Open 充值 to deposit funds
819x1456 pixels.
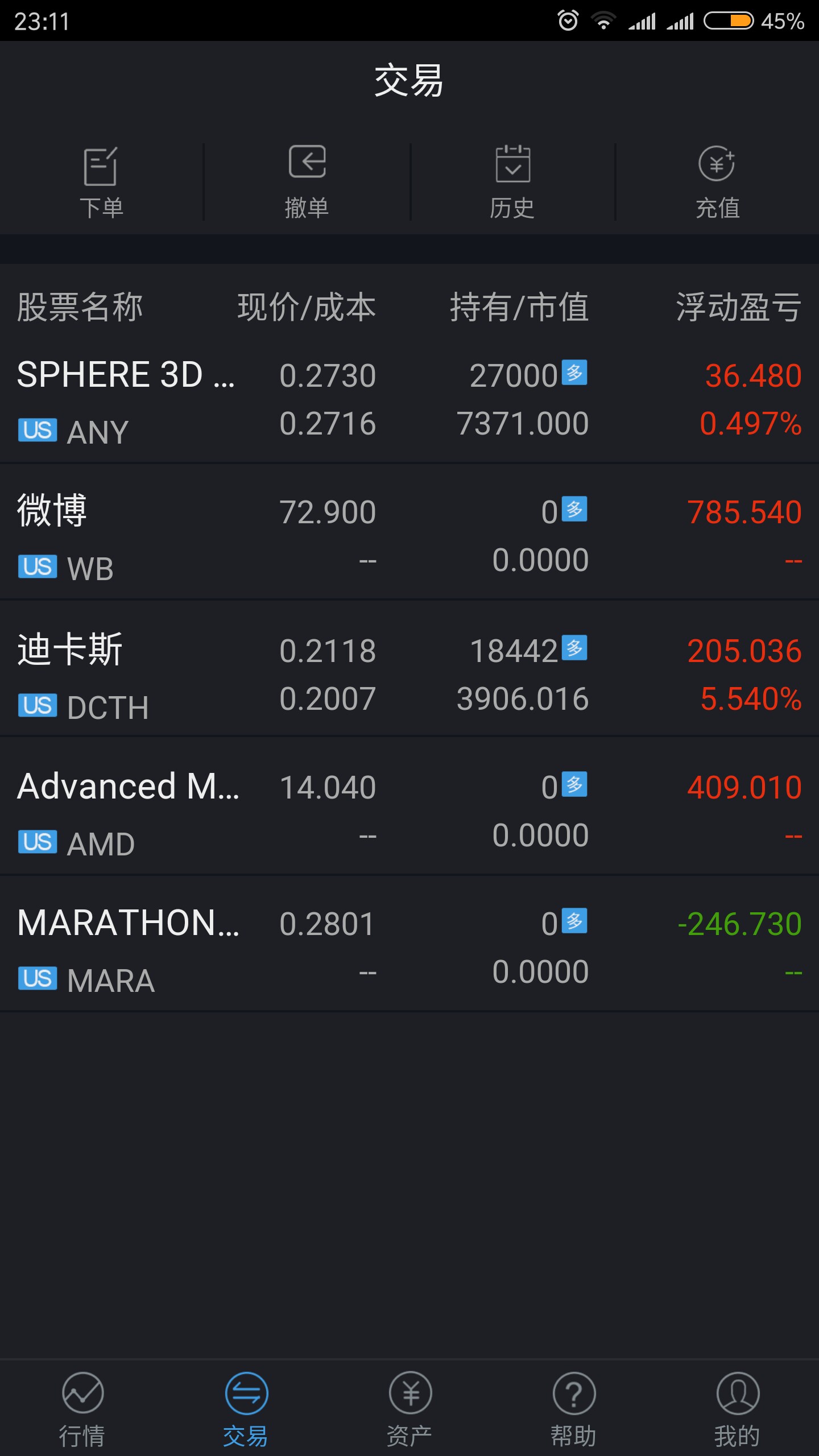[717, 183]
